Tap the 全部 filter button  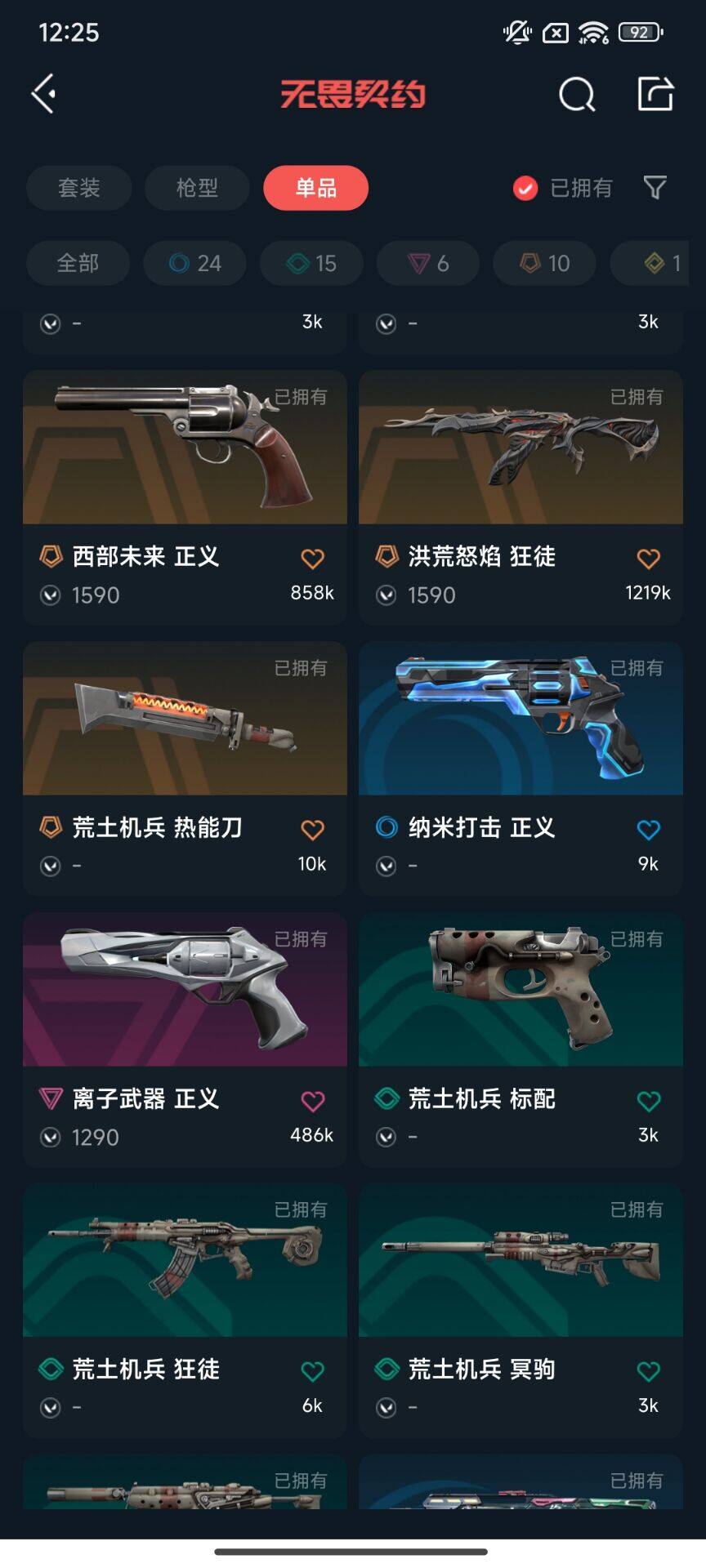point(78,263)
